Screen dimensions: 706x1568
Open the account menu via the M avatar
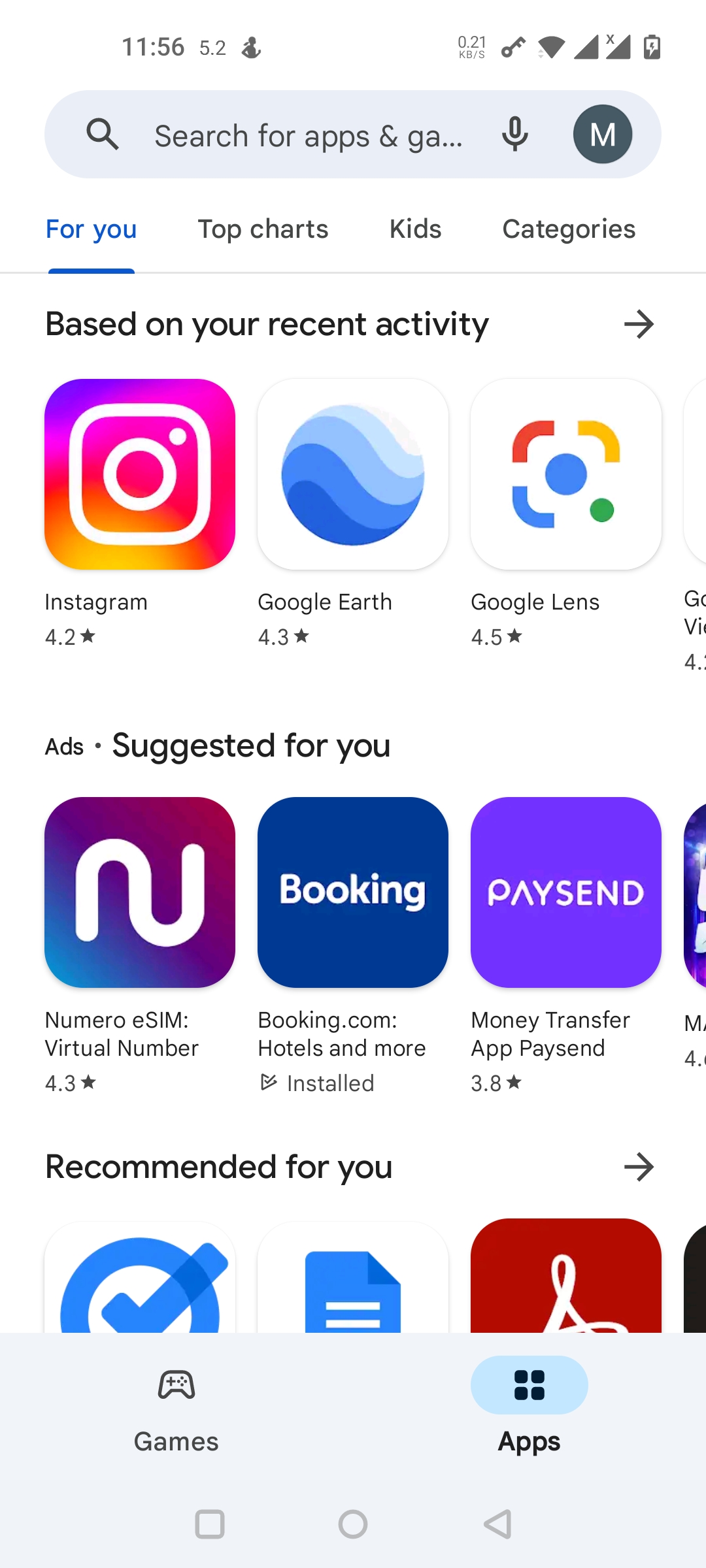click(x=603, y=135)
